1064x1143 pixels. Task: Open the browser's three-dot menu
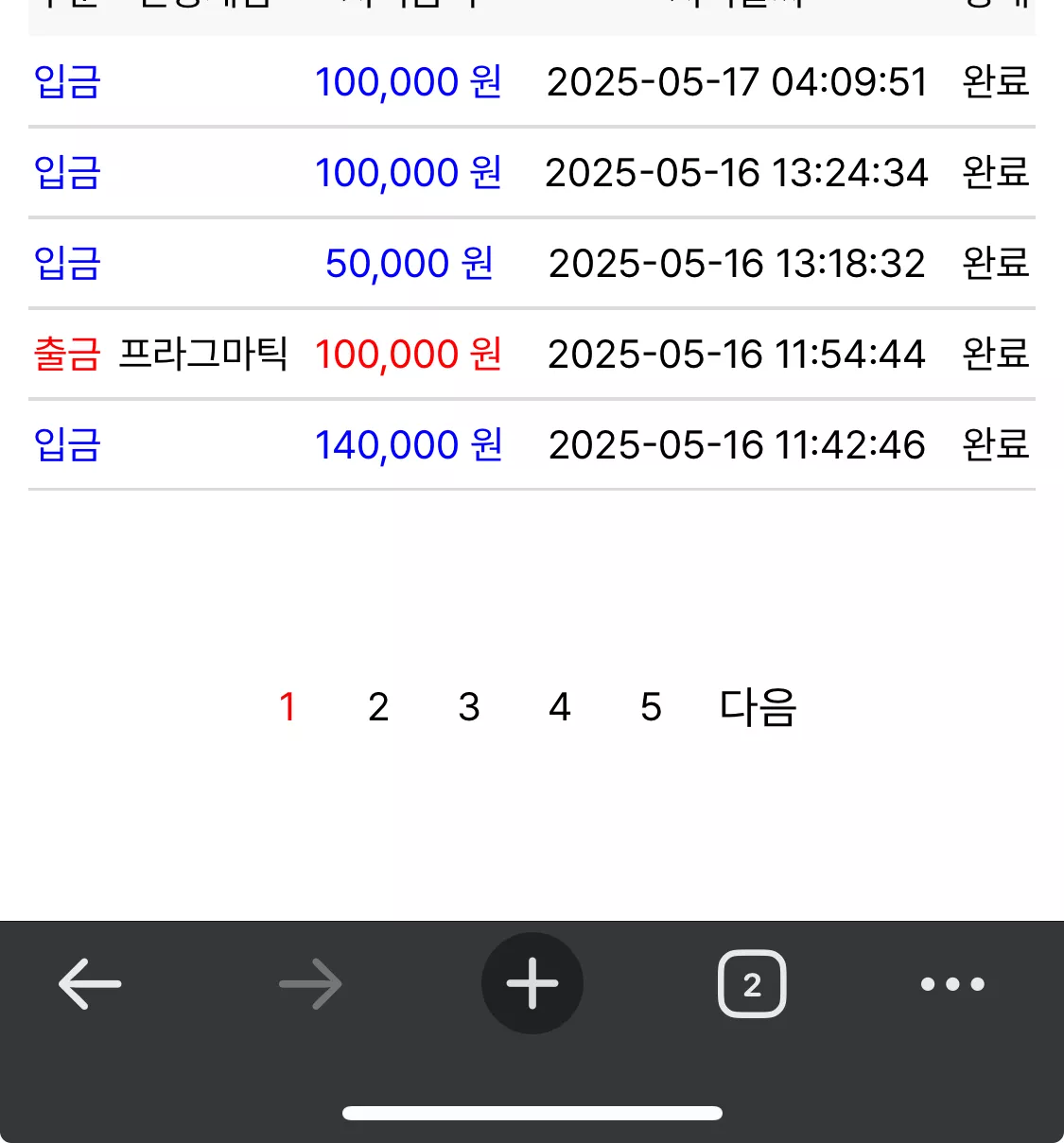point(952,984)
